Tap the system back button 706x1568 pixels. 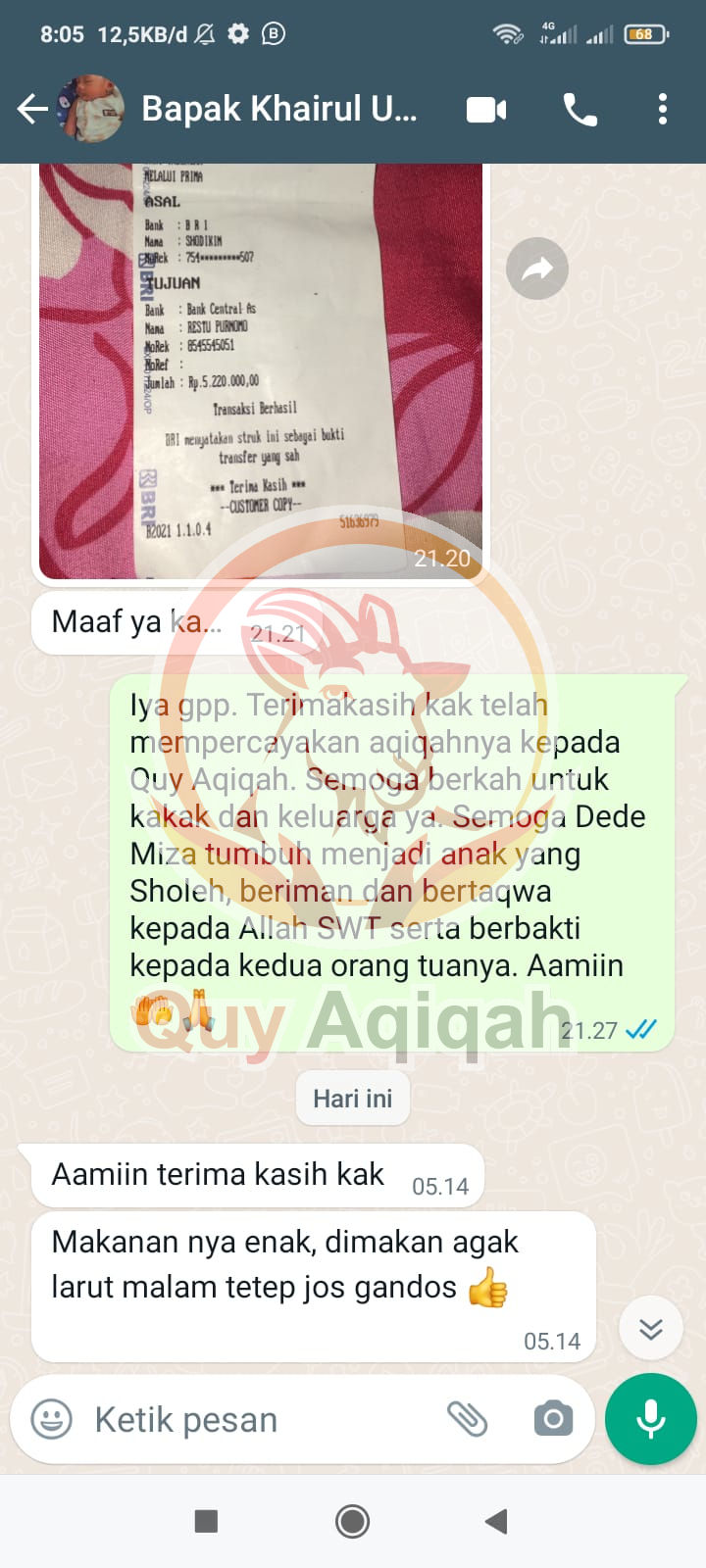(496, 1521)
